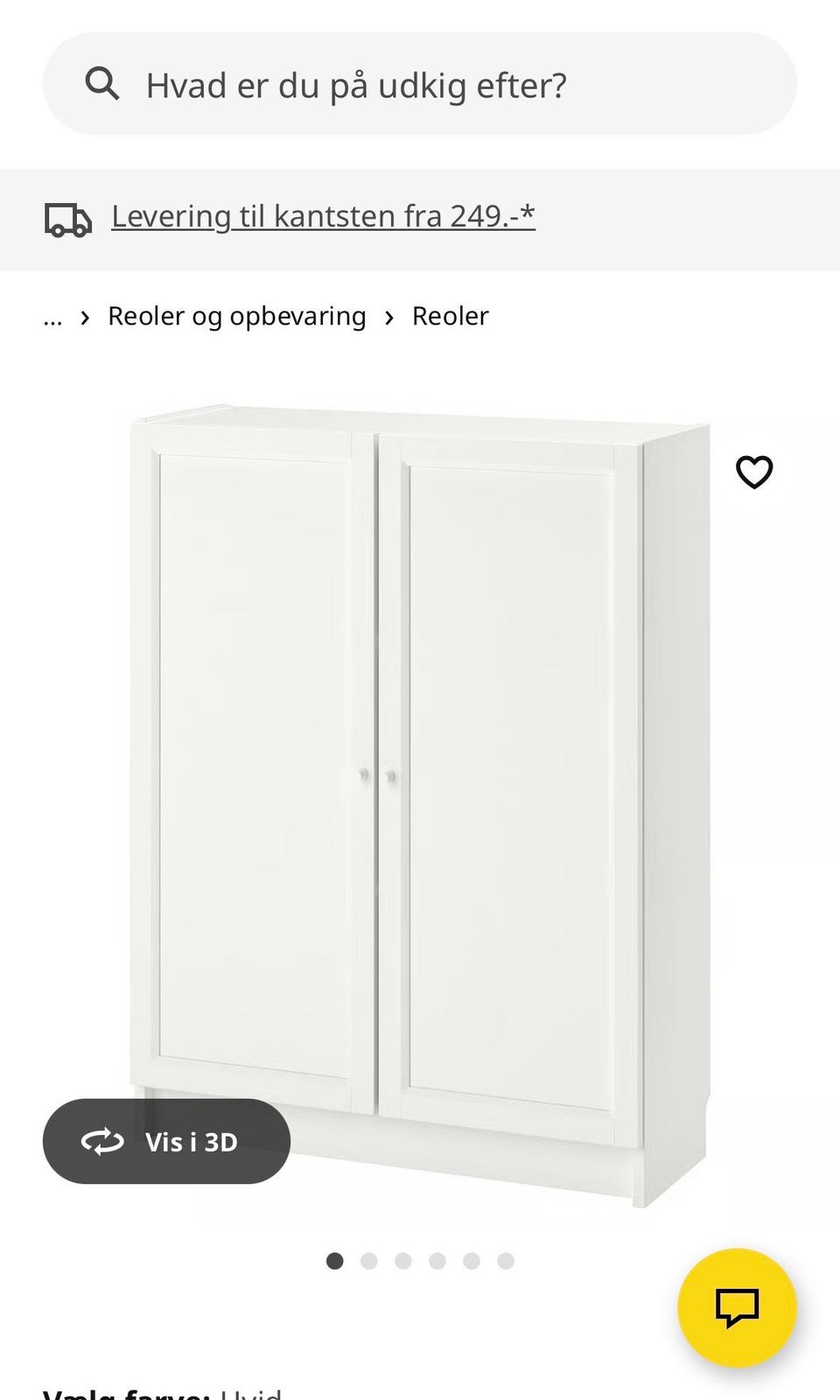Navigate to Reoler og opbevaring category
This screenshot has width=840, height=1400.
point(235,316)
